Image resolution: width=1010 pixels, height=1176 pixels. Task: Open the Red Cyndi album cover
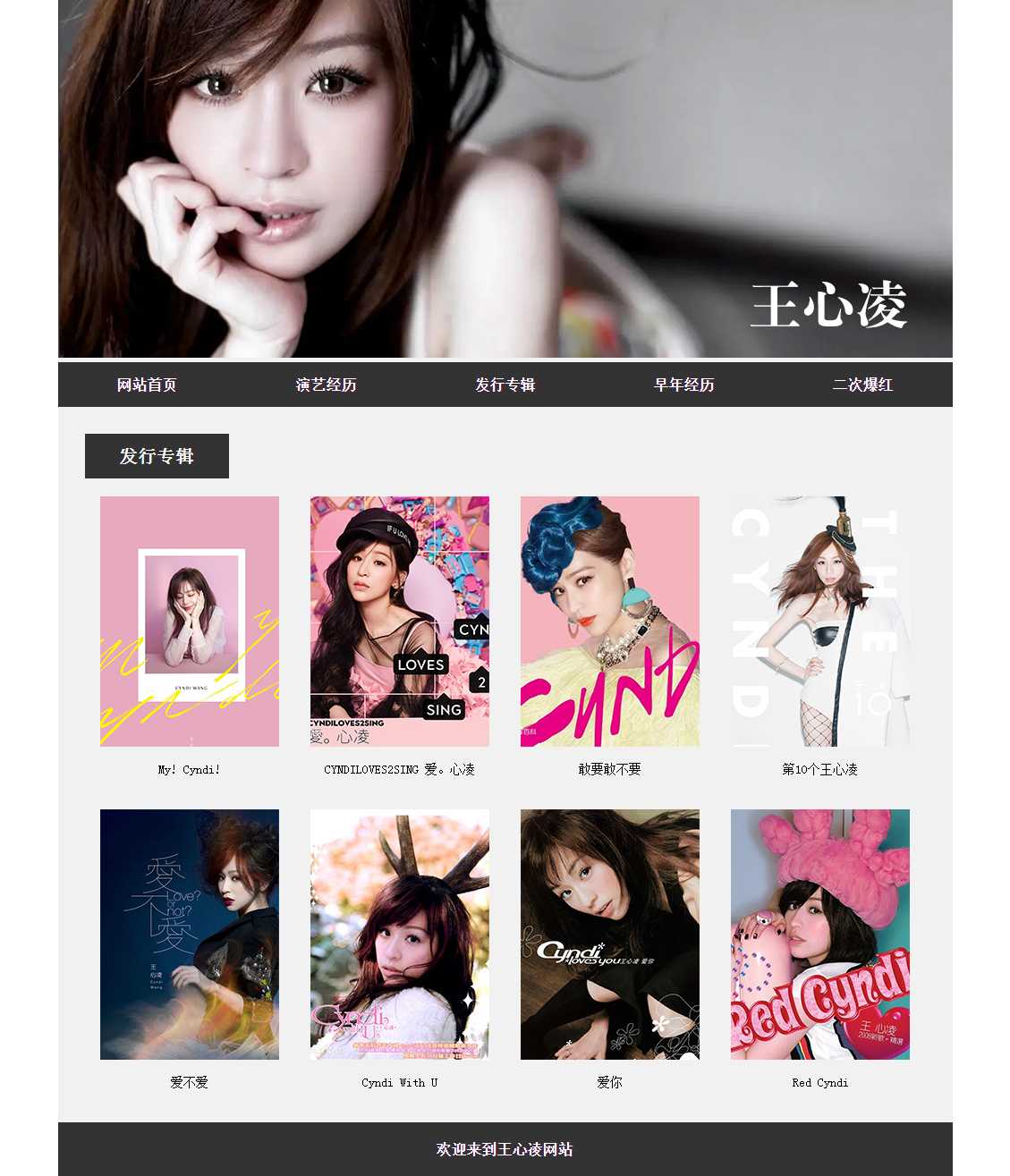820,935
